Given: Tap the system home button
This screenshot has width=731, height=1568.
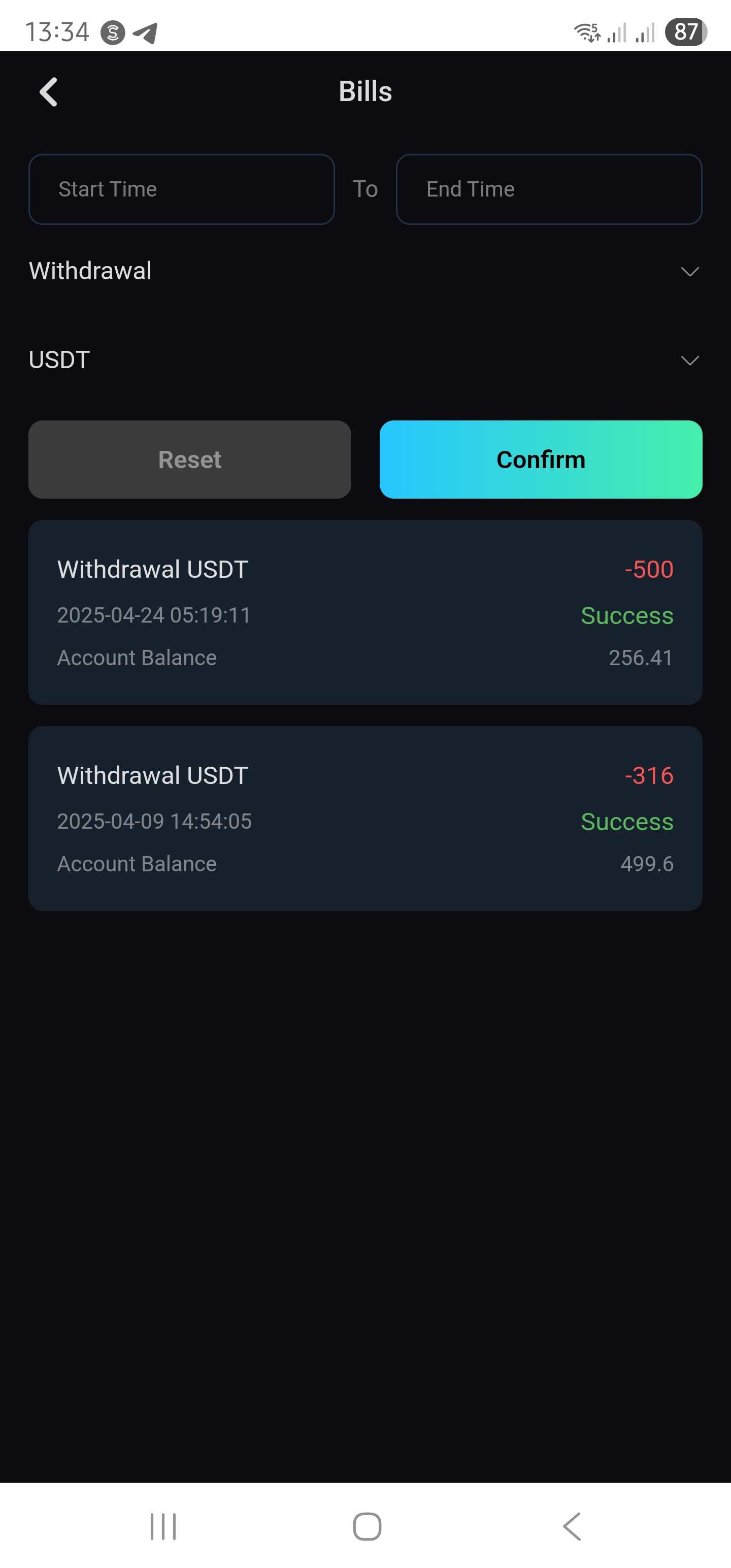Looking at the screenshot, I should [x=367, y=1526].
